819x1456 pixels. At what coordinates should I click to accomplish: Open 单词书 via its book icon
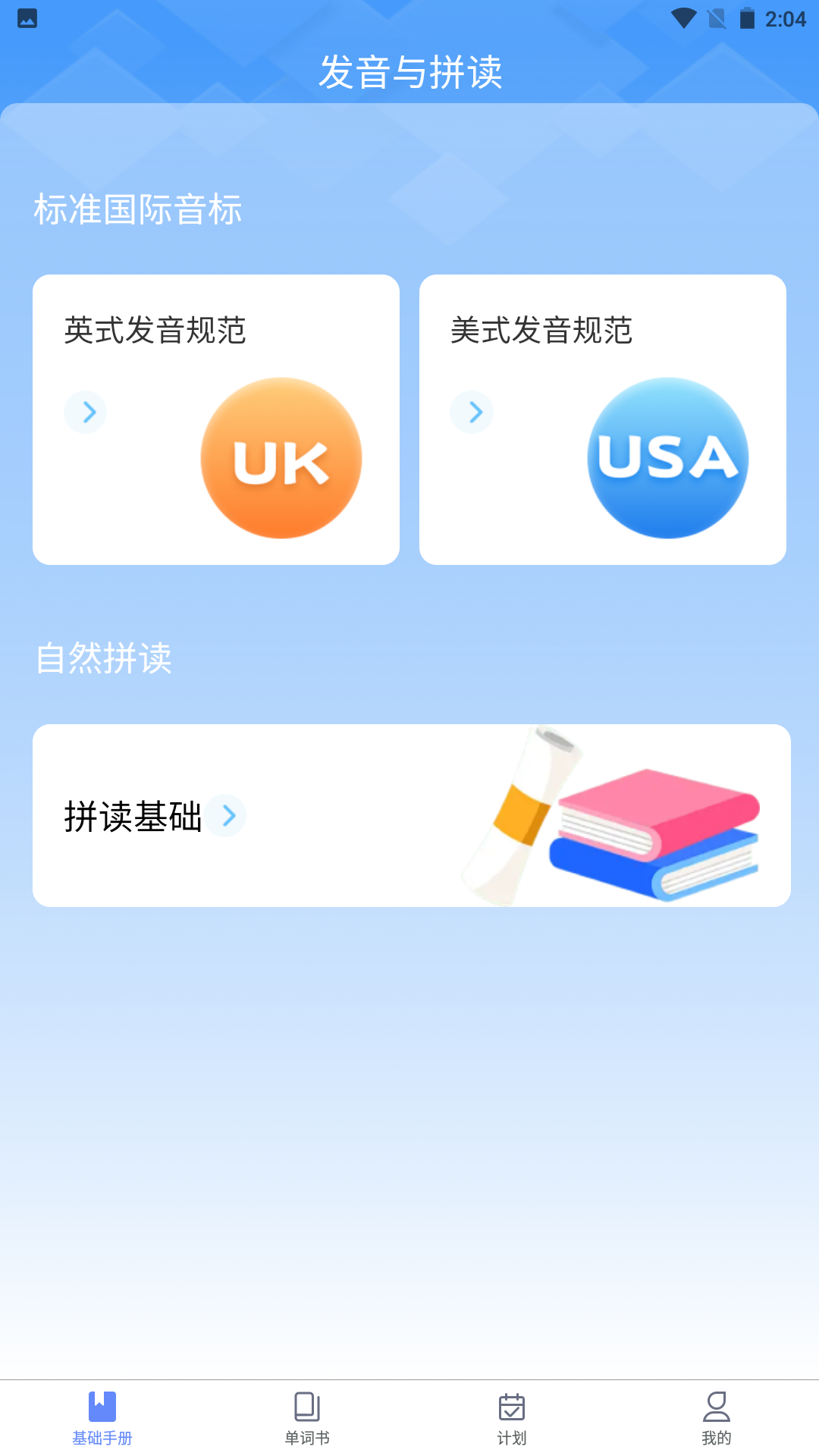coord(306,1407)
